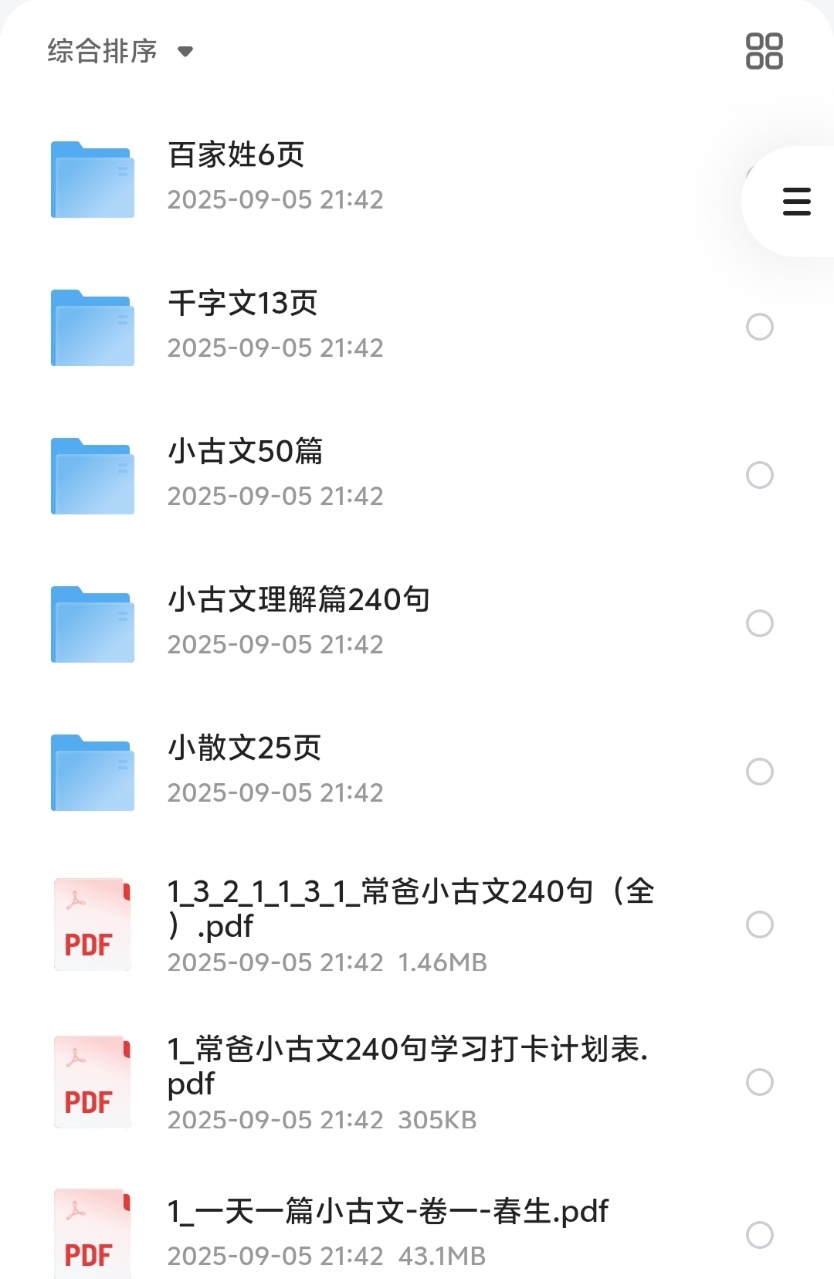This screenshot has height=1279, width=834.
Task: Open the 小古文理解篇240句 folder icon
Action: click(92, 623)
